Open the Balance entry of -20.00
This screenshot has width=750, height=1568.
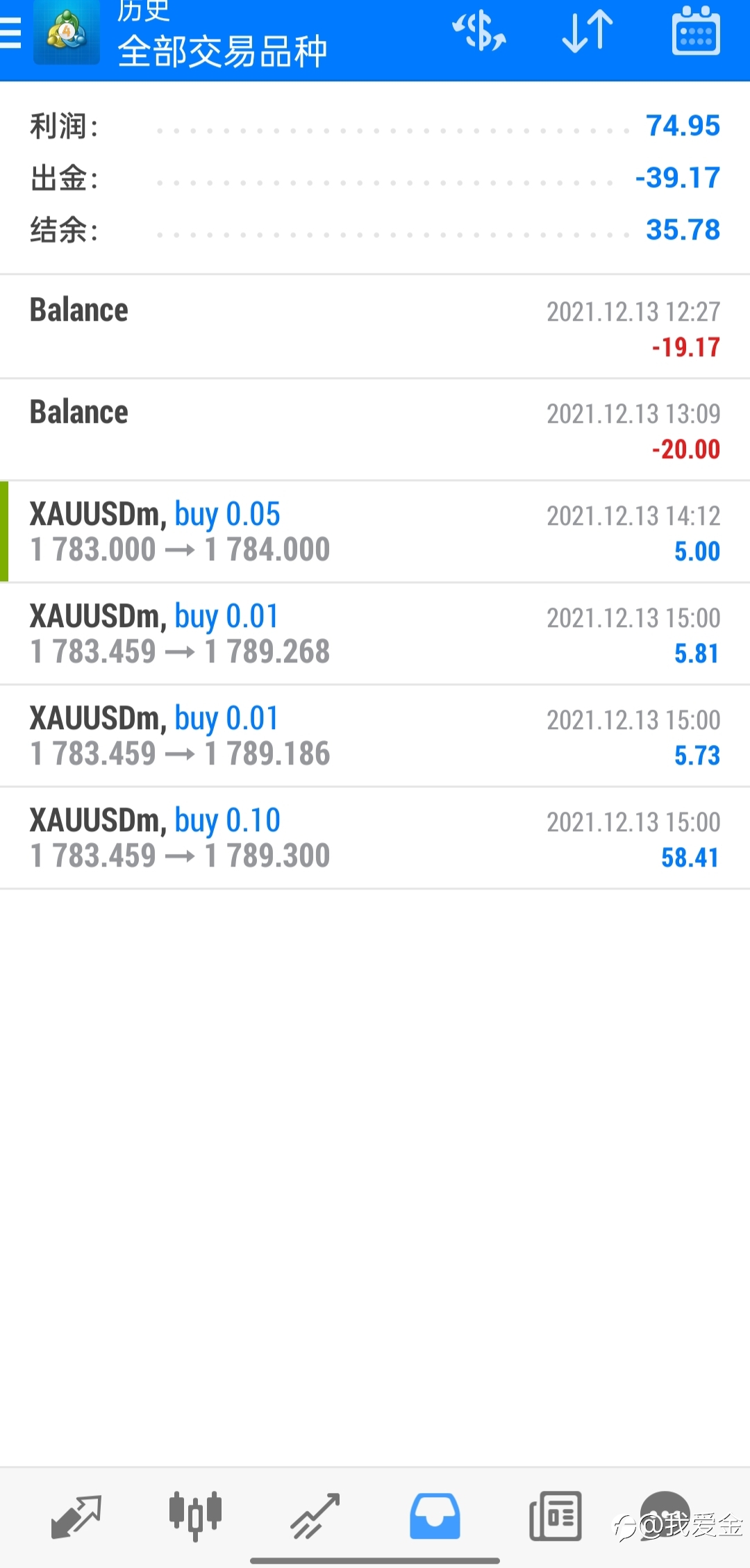(x=375, y=430)
